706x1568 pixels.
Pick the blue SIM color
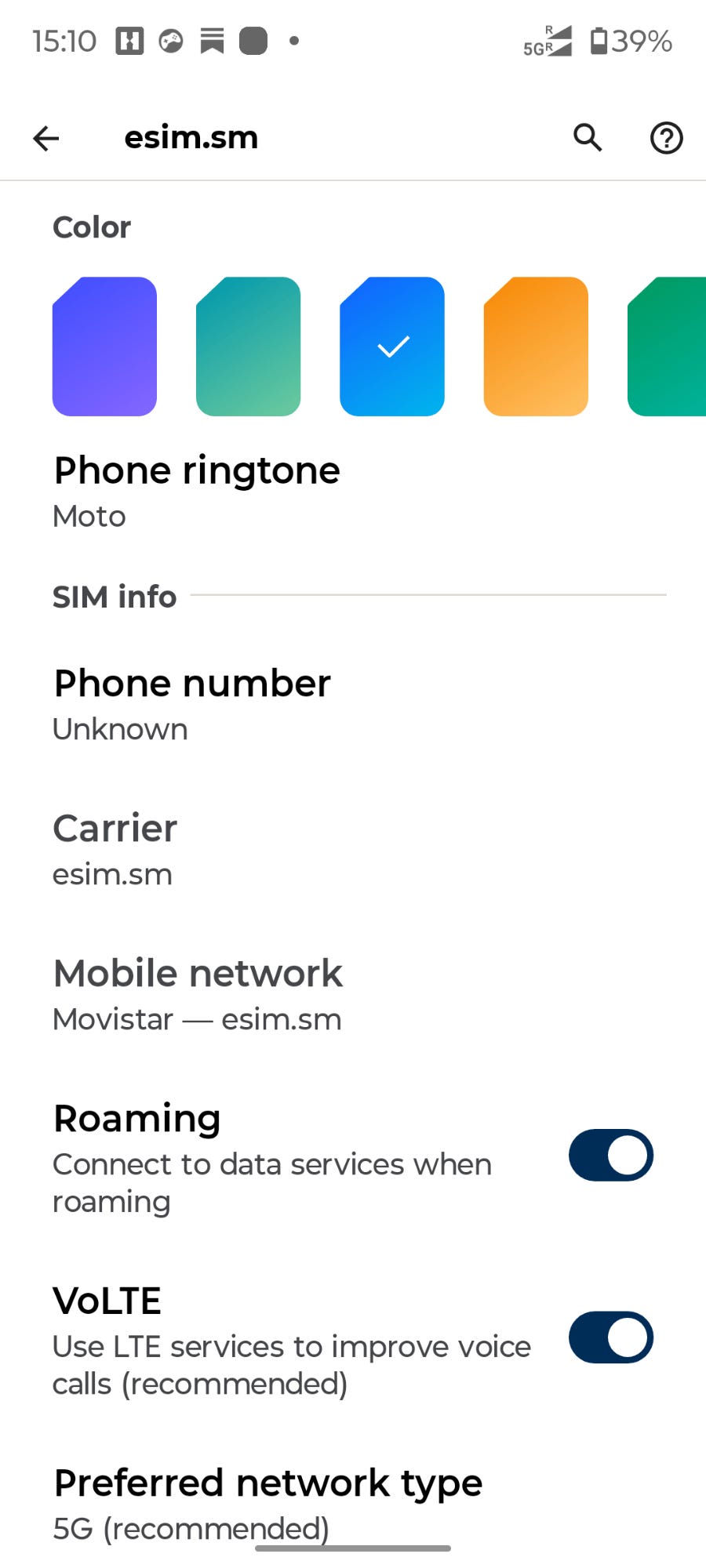392,347
